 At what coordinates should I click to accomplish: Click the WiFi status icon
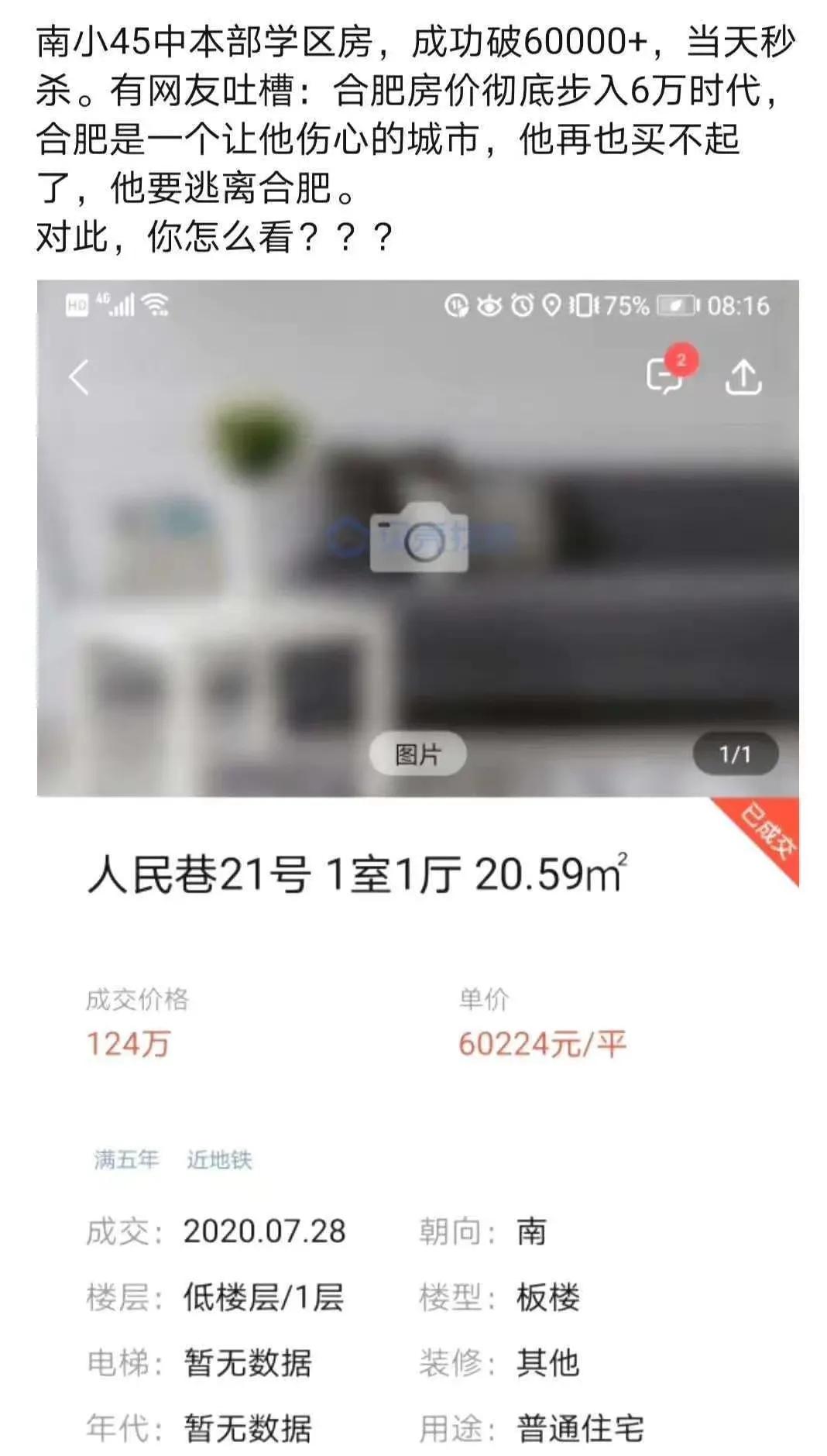tap(155, 305)
